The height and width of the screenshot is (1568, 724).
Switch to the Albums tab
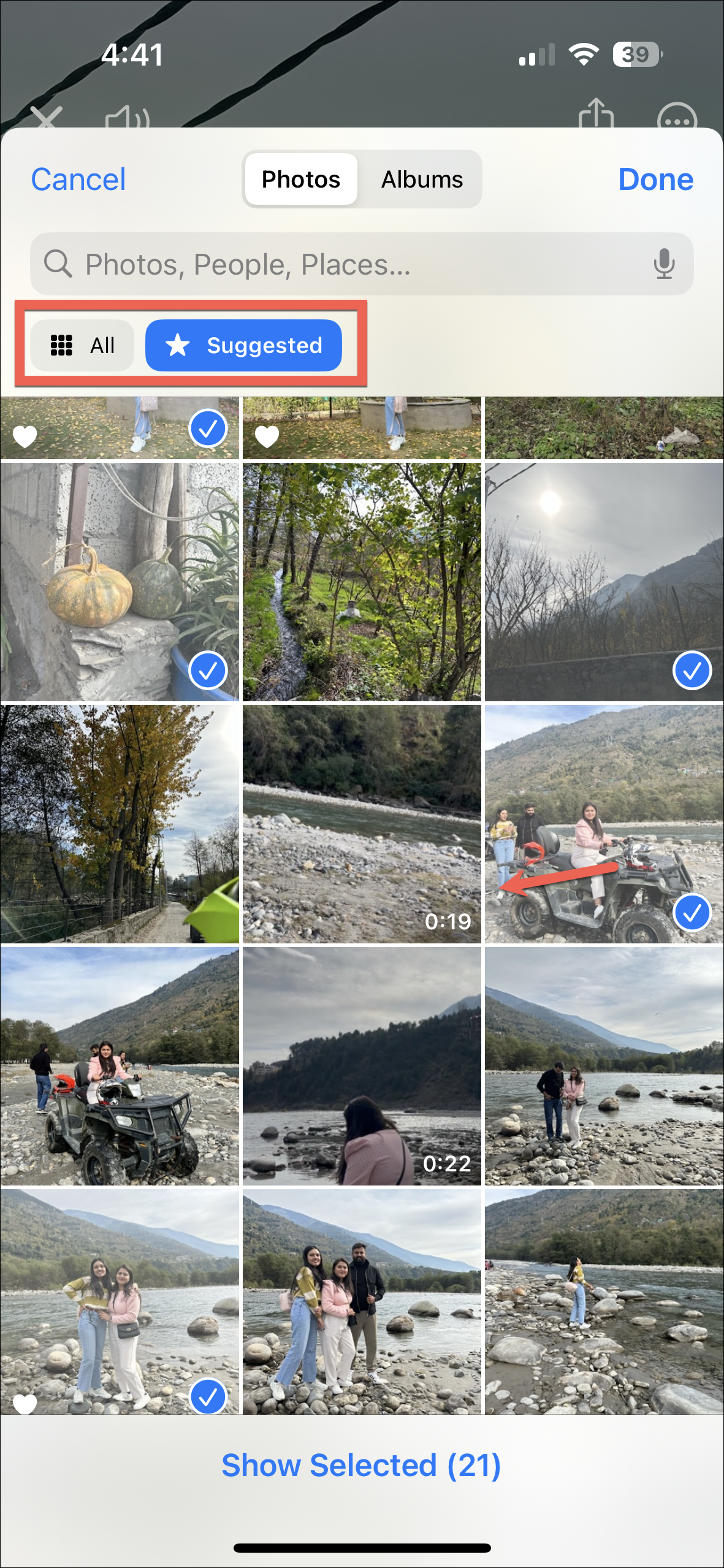pos(422,180)
